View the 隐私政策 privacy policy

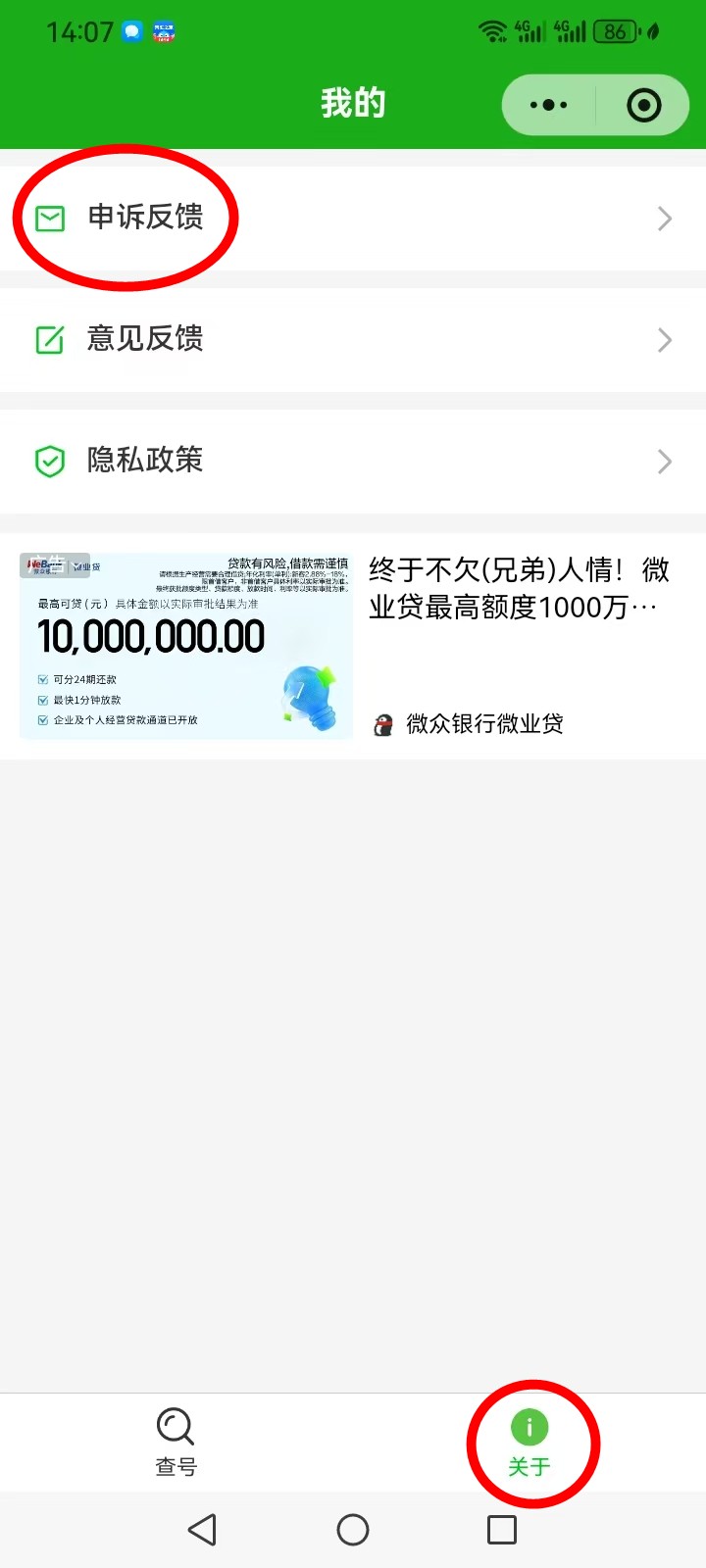click(353, 462)
